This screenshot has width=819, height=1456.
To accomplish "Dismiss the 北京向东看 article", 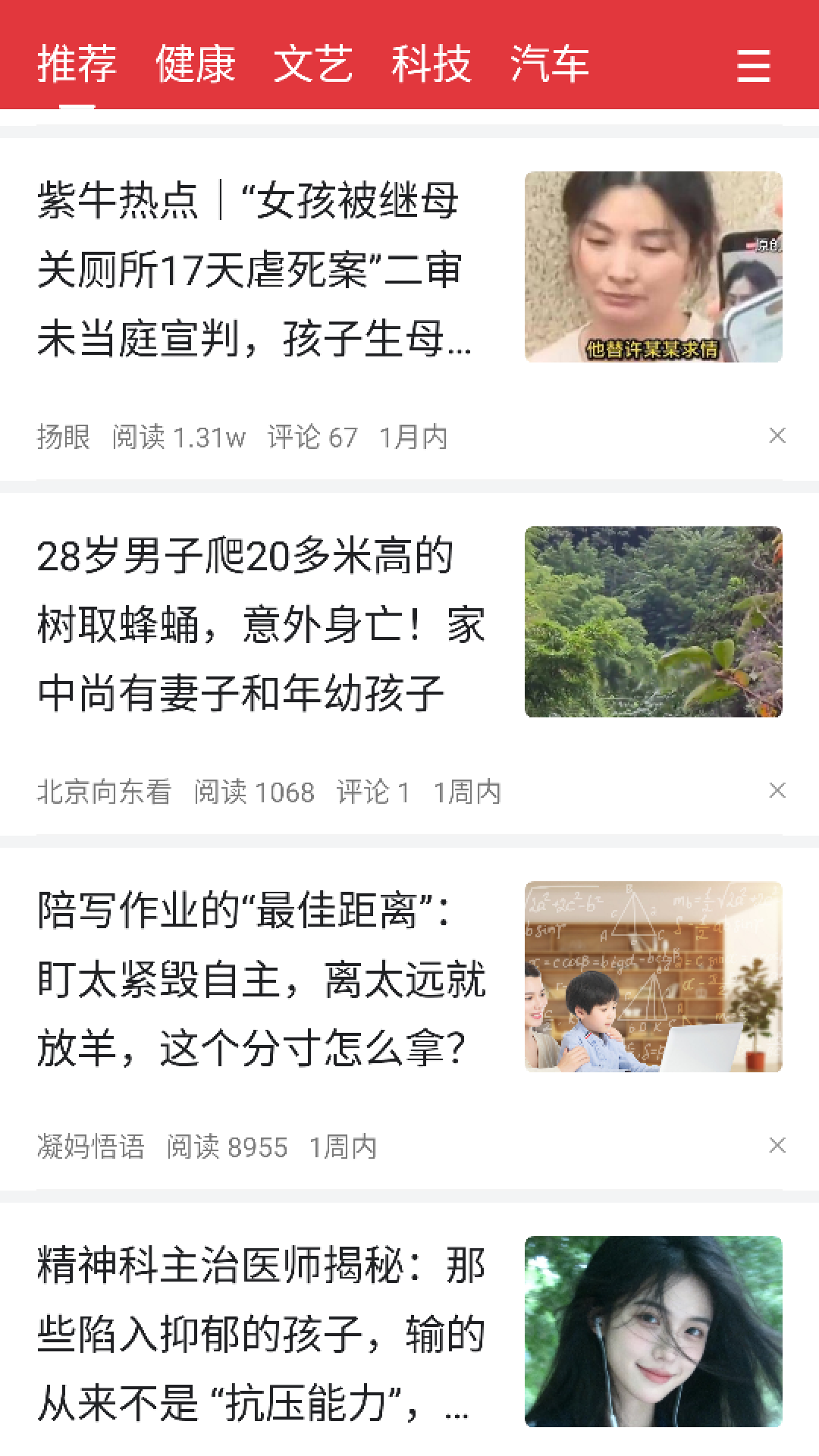I will [x=777, y=791].
